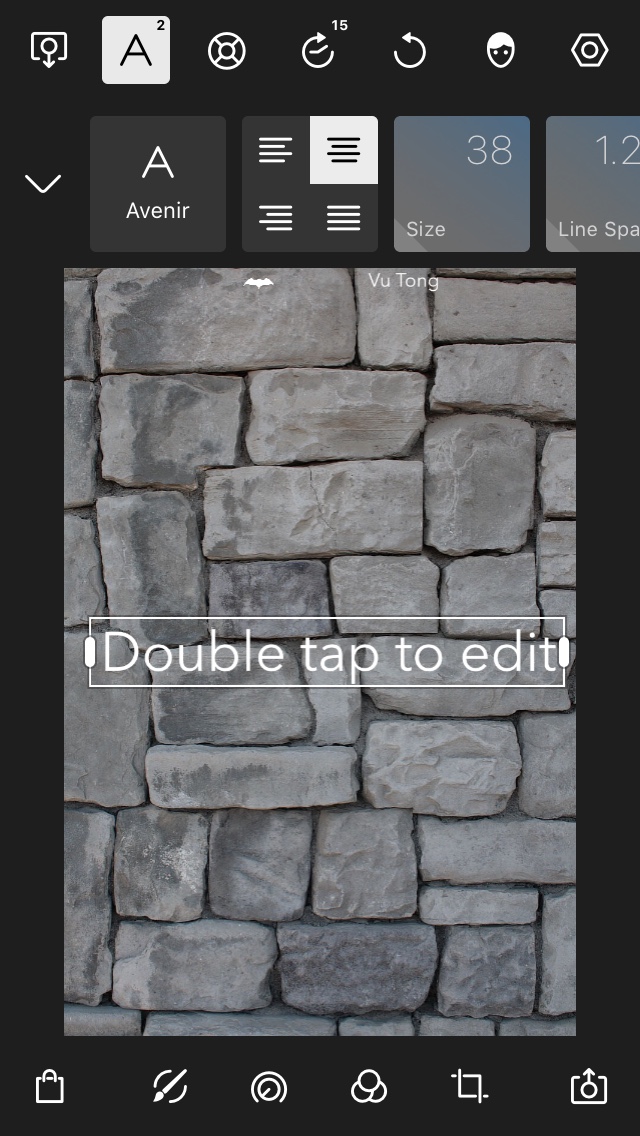The image size is (640, 1136).
Task: Select center text alignment
Action: click(343, 150)
